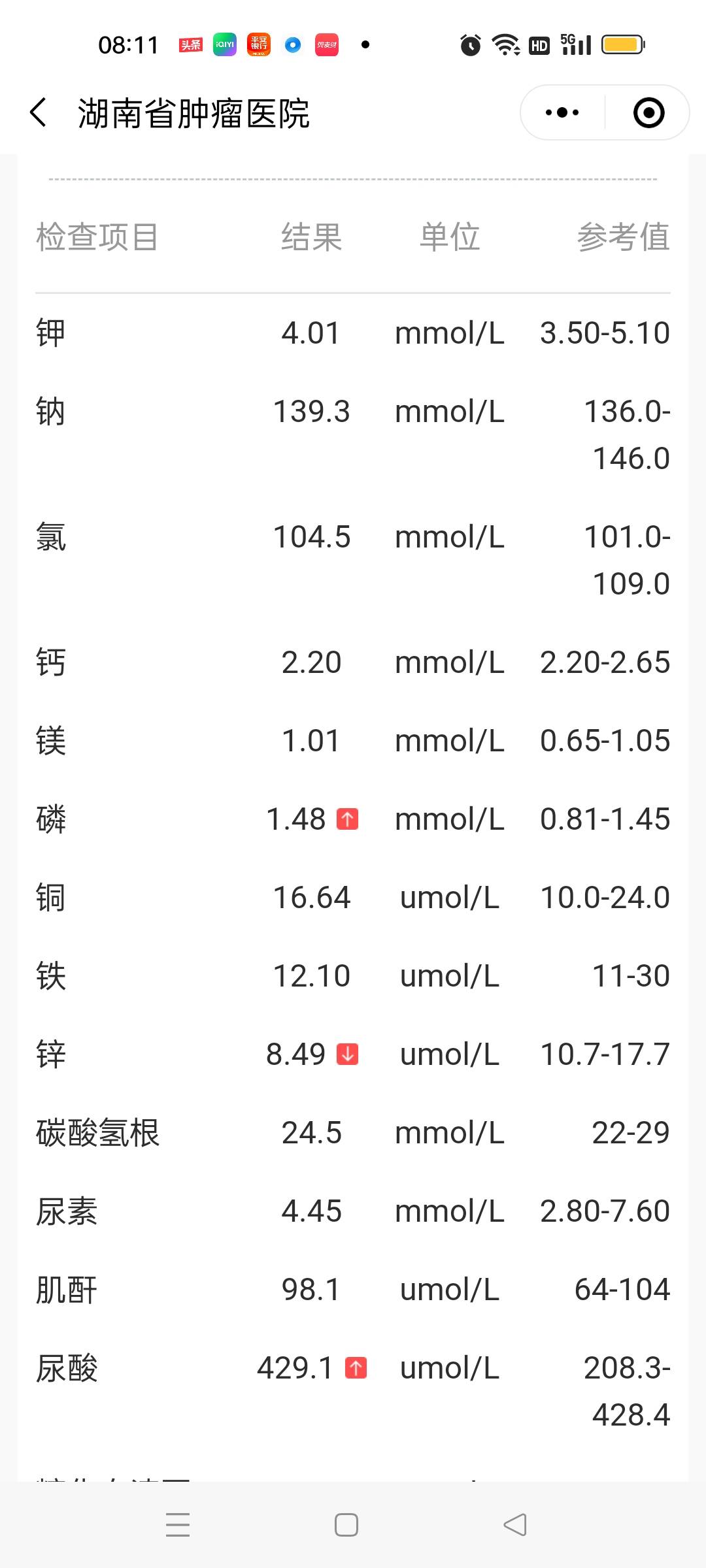The image size is (706, 1568).
Task: Tap the 头条 app icon in status bar
Action: click(x=190, y=44)
